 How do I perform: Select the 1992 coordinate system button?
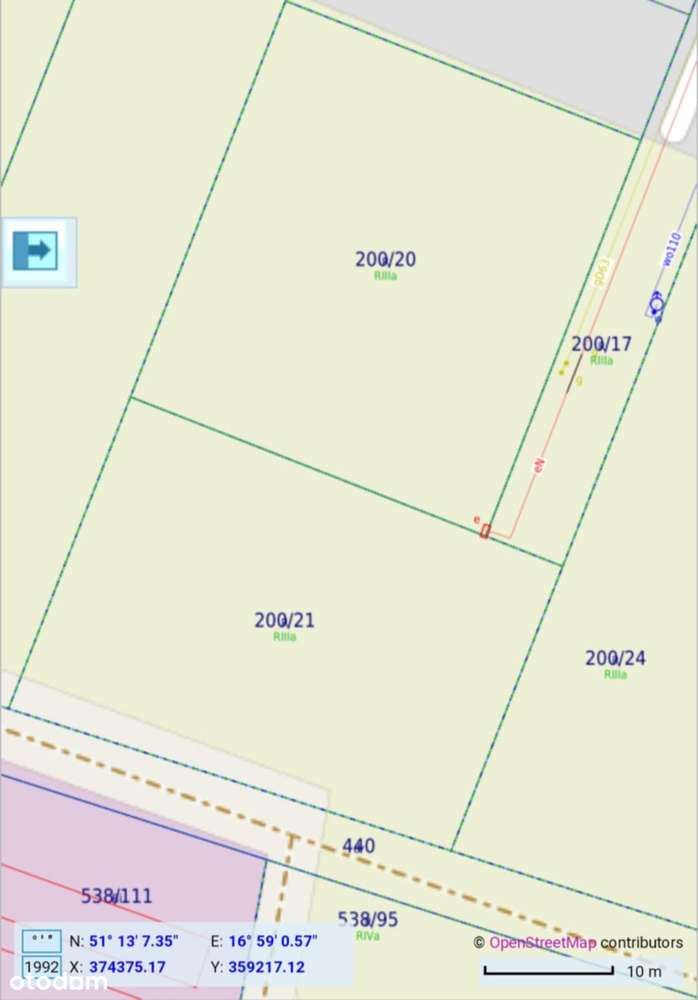(41, 968)
